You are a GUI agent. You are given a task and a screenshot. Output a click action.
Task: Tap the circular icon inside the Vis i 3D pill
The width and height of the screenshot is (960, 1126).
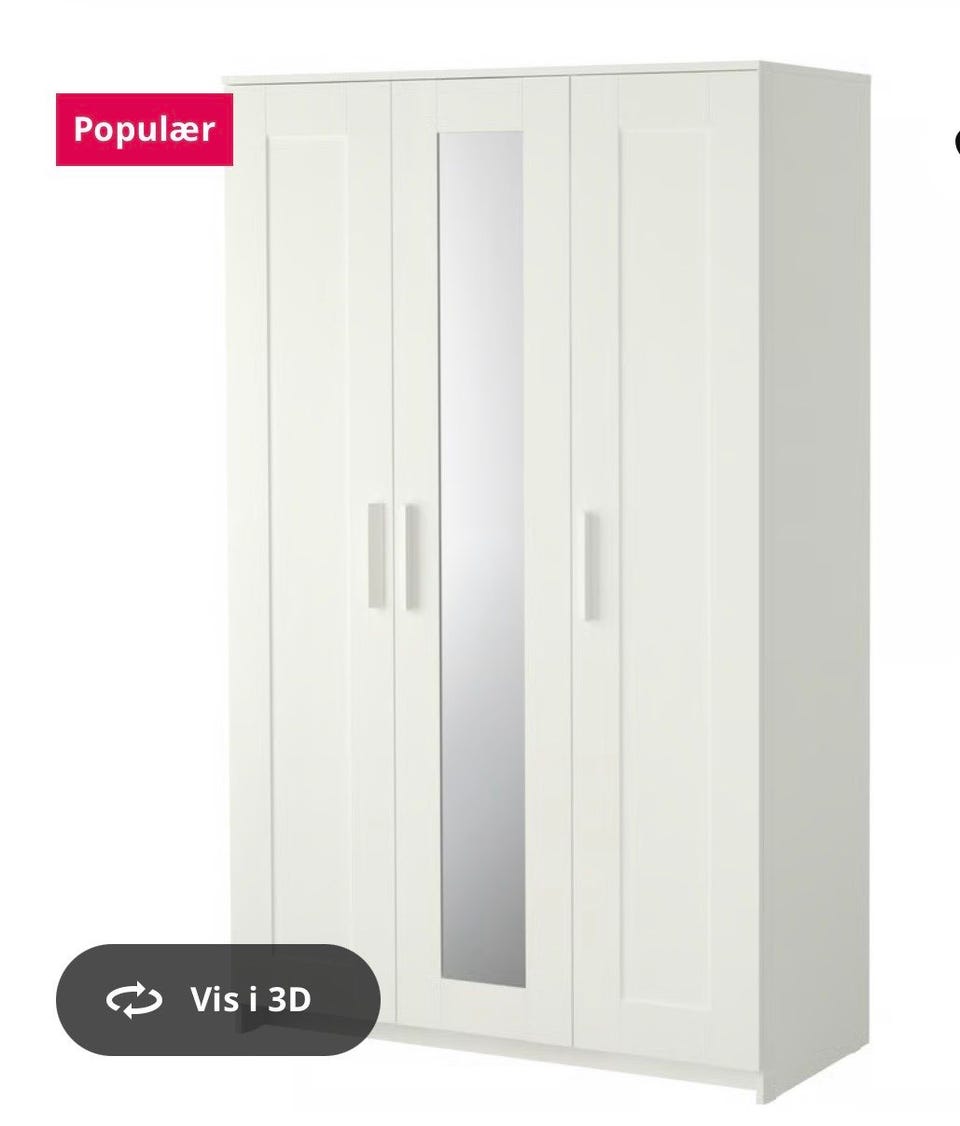tap(137, 998)
